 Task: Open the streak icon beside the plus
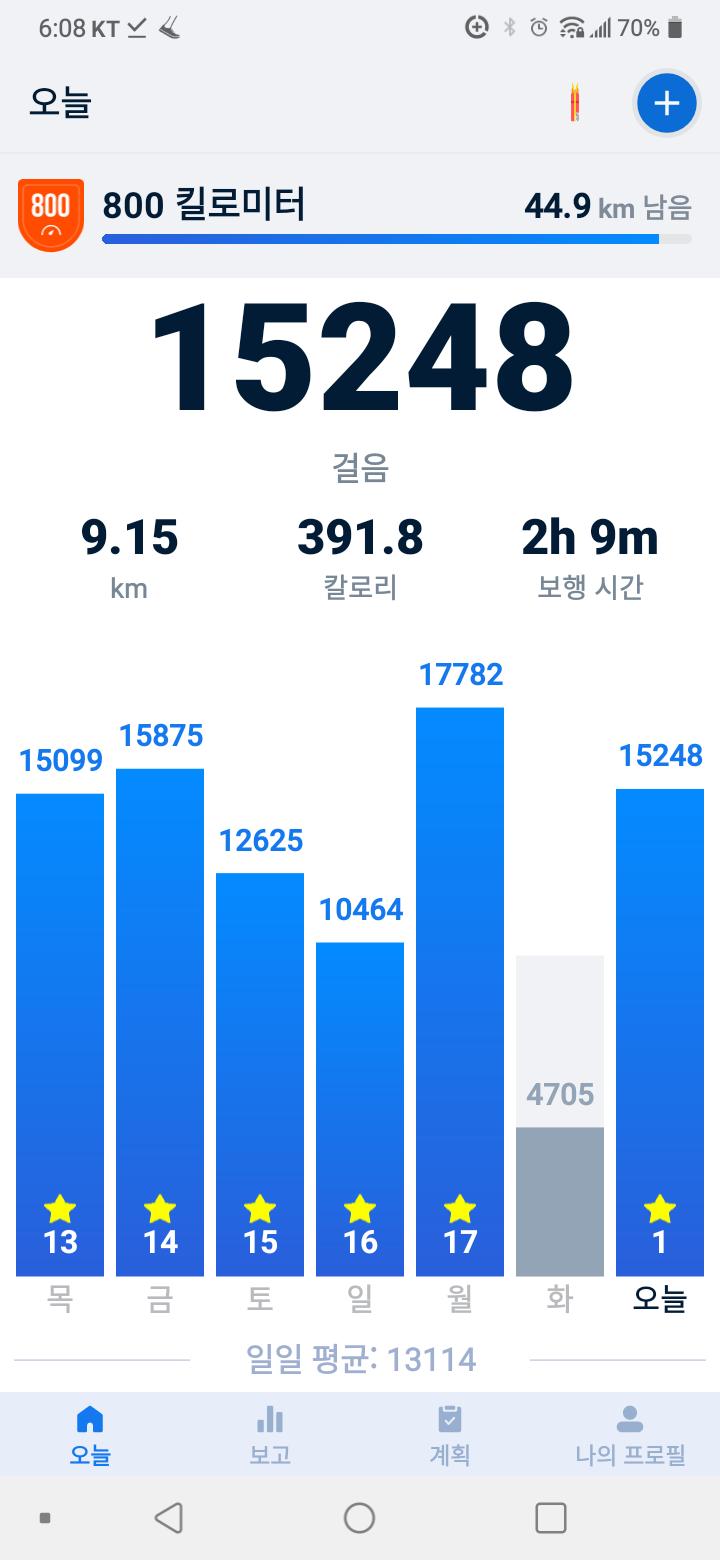(575, 103)
